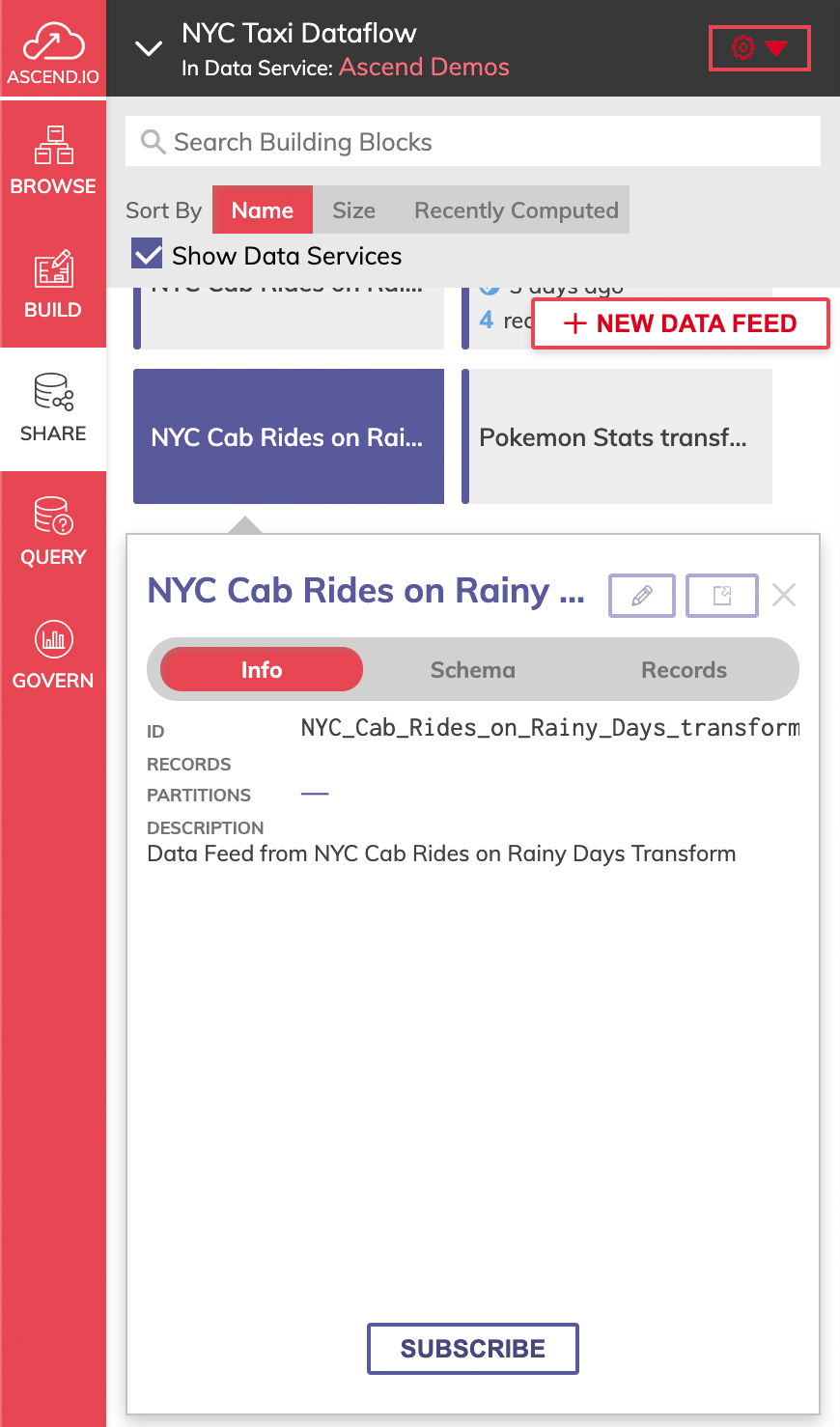Image resolution: width=840 pixels, height=1427 pixels.
Task: Open the Pokemon Stats transform card
Action: [x=617, y=437]
